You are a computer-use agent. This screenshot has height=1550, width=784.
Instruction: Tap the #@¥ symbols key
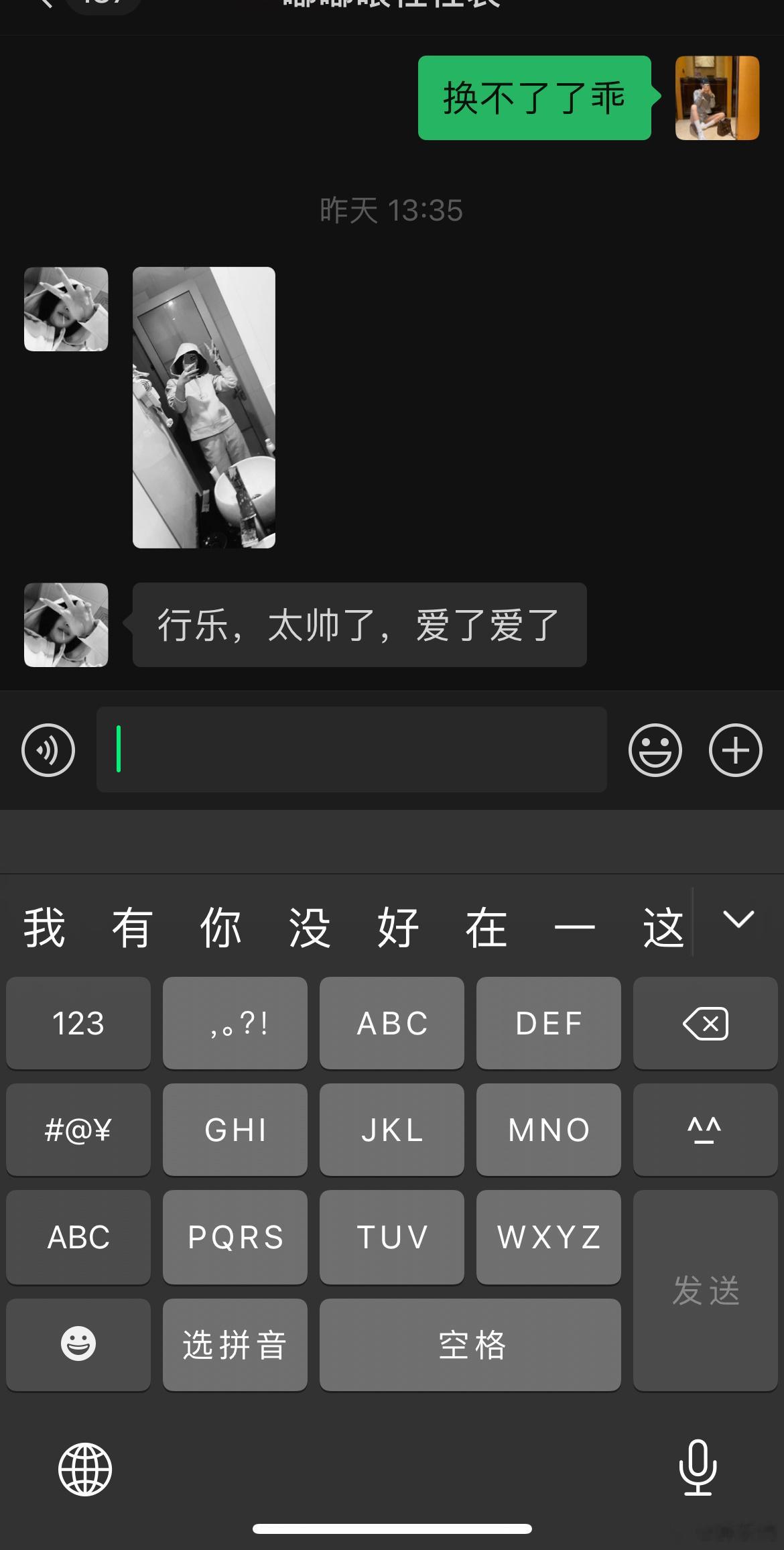coord(78,1130)
